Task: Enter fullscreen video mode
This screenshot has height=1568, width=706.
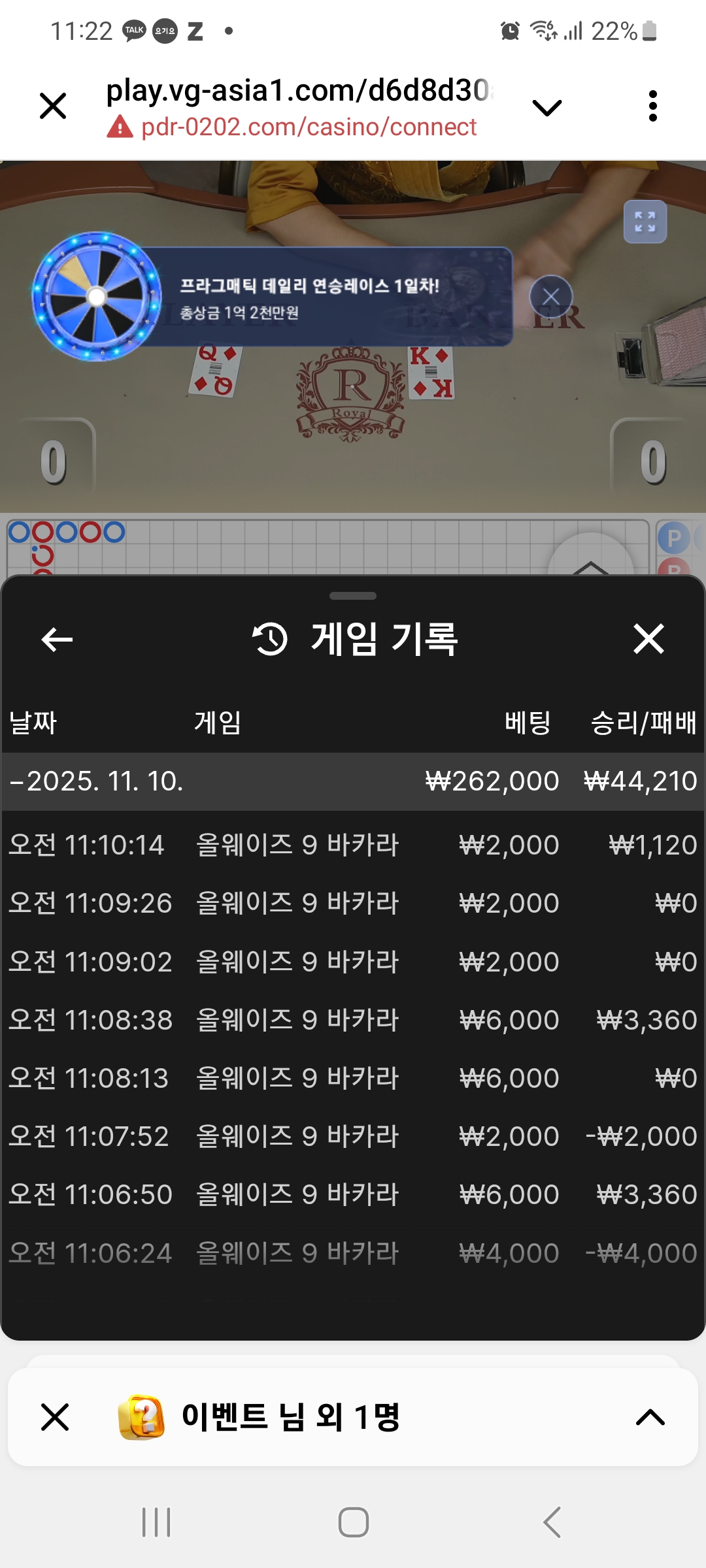Action: [645, 222]
